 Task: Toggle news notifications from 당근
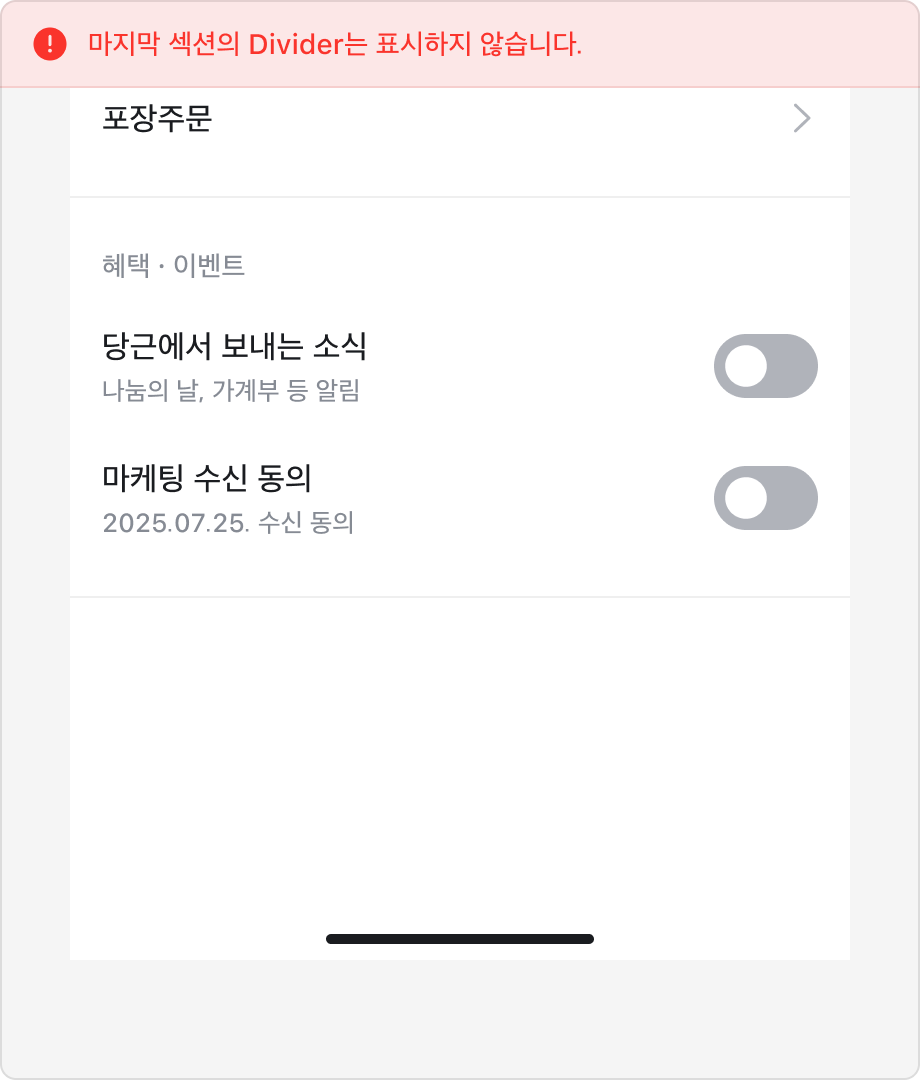click(765, 366)
